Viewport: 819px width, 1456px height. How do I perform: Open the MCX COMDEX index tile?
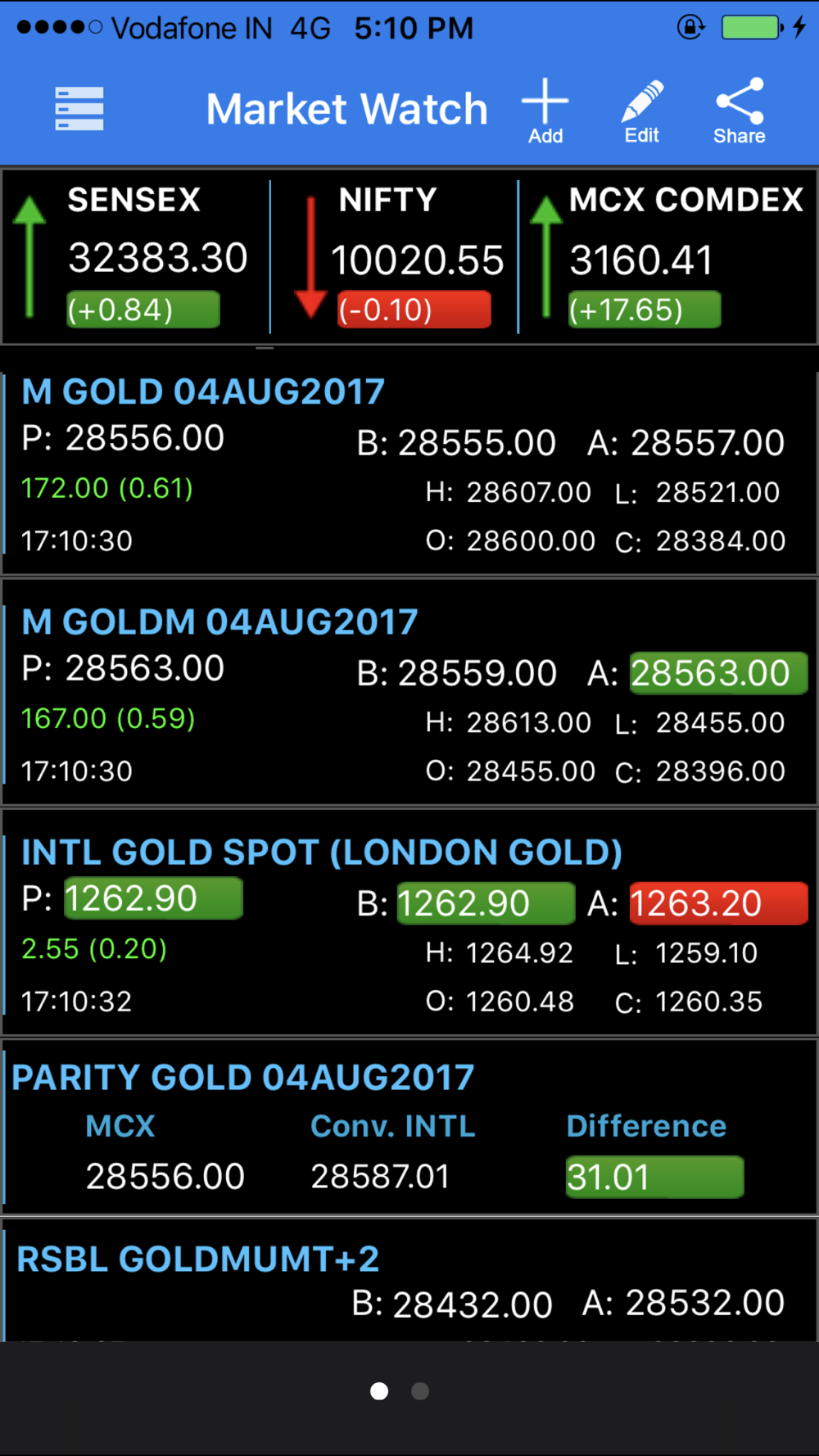668,256
